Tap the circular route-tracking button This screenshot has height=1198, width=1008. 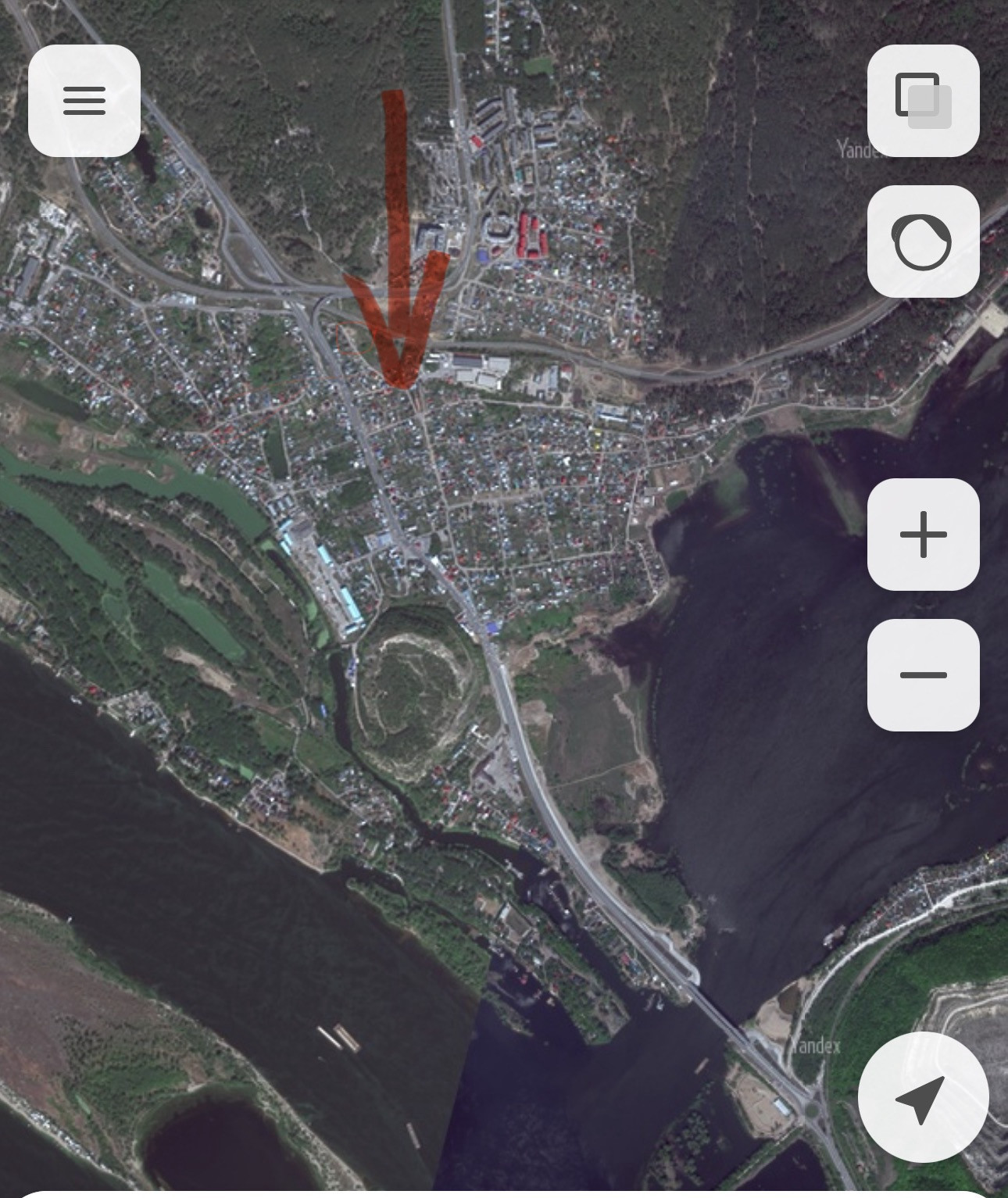pos(923,241)
